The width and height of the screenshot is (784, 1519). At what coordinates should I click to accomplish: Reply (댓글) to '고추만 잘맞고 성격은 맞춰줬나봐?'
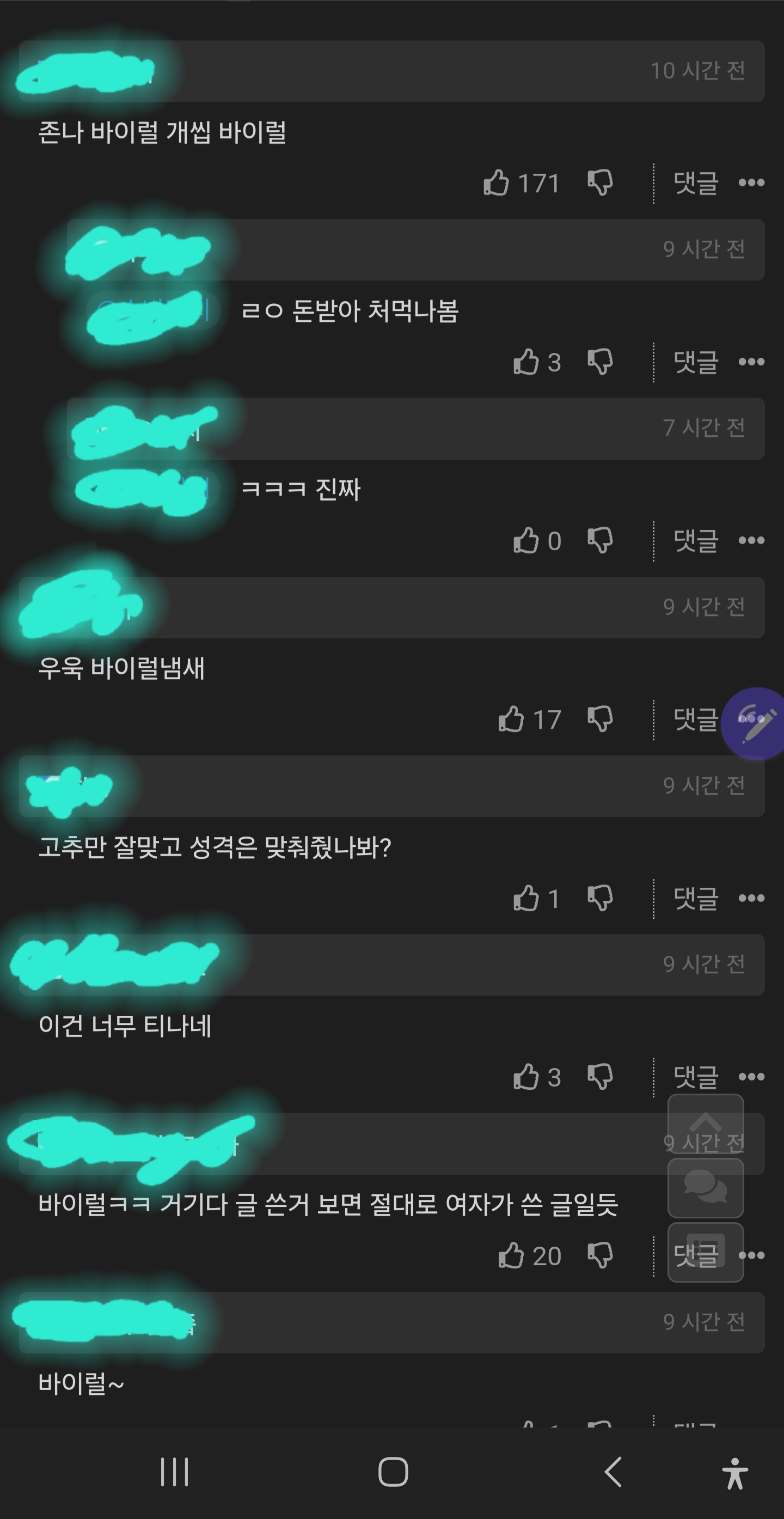[696, 898]
